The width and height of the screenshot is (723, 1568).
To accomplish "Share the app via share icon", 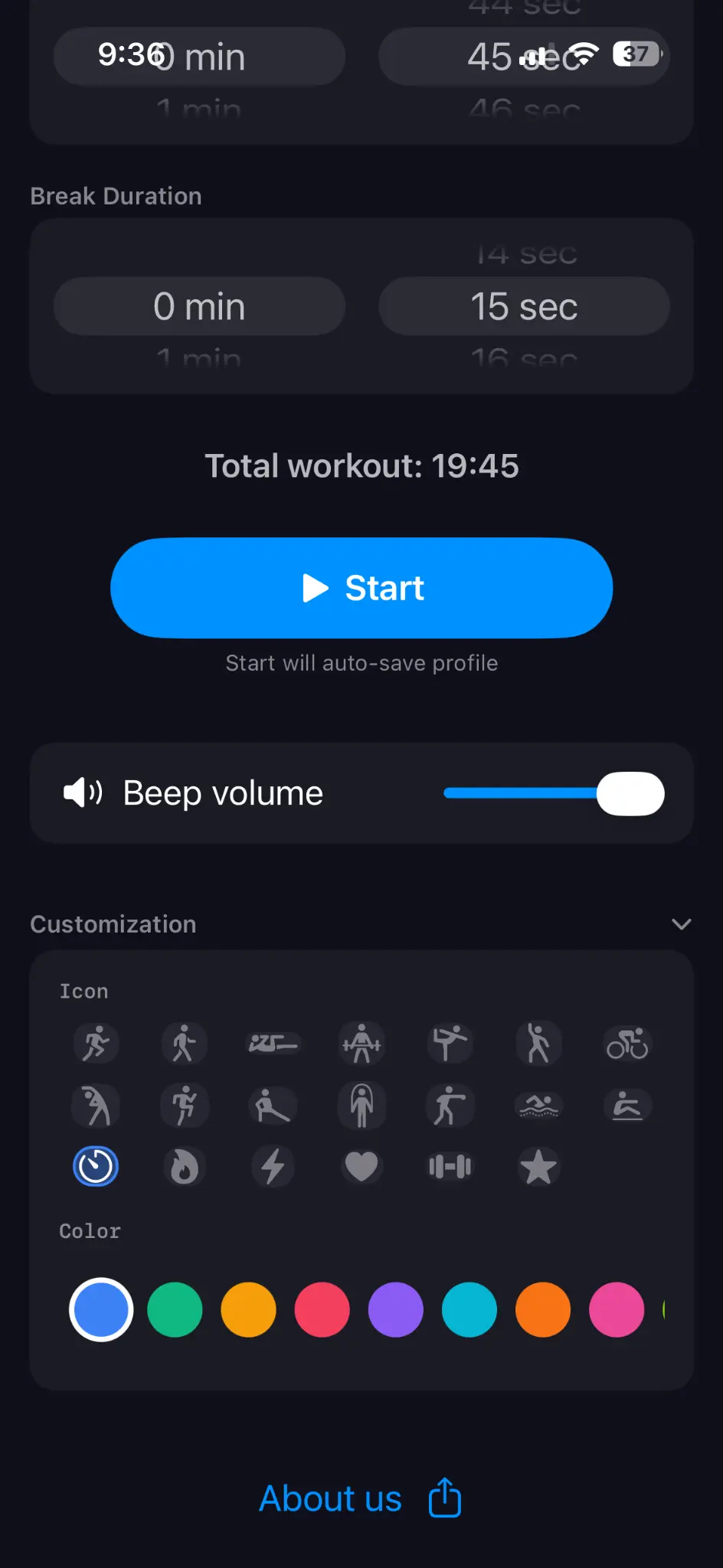I will point(445,1498).
